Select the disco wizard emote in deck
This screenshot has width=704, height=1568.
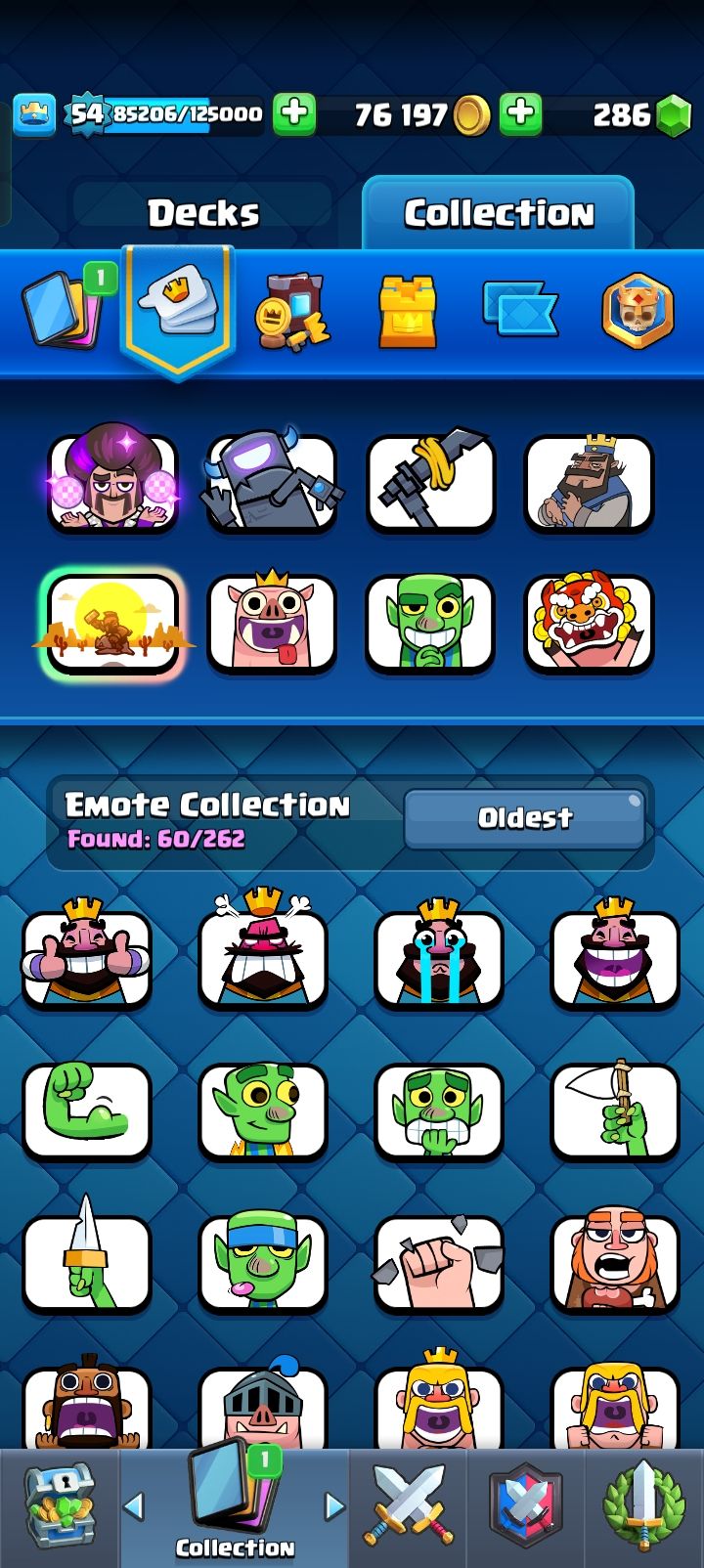[x=113, y=483]
